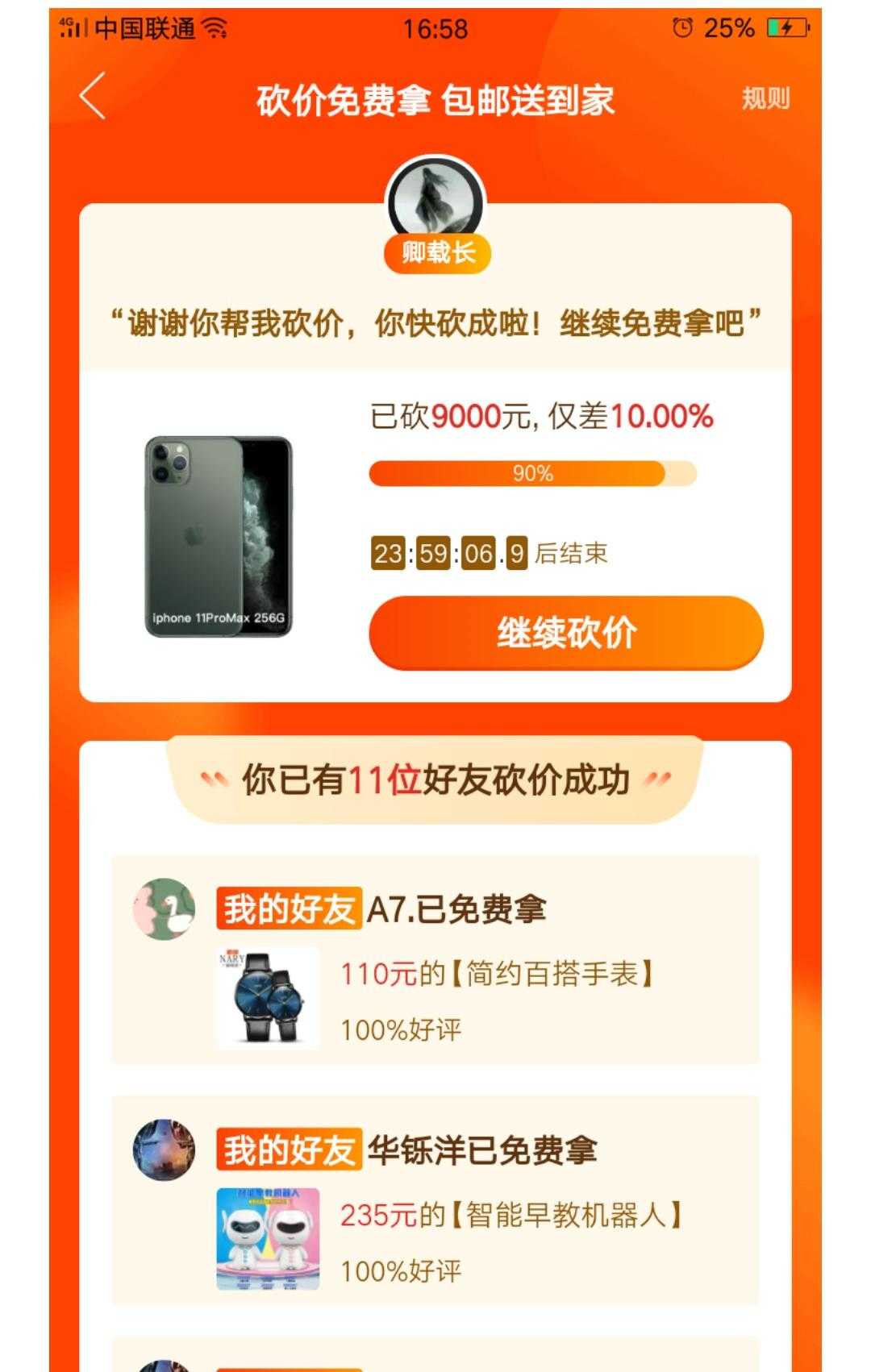Tap the 继续砍价 button

[x=566, y=633]
